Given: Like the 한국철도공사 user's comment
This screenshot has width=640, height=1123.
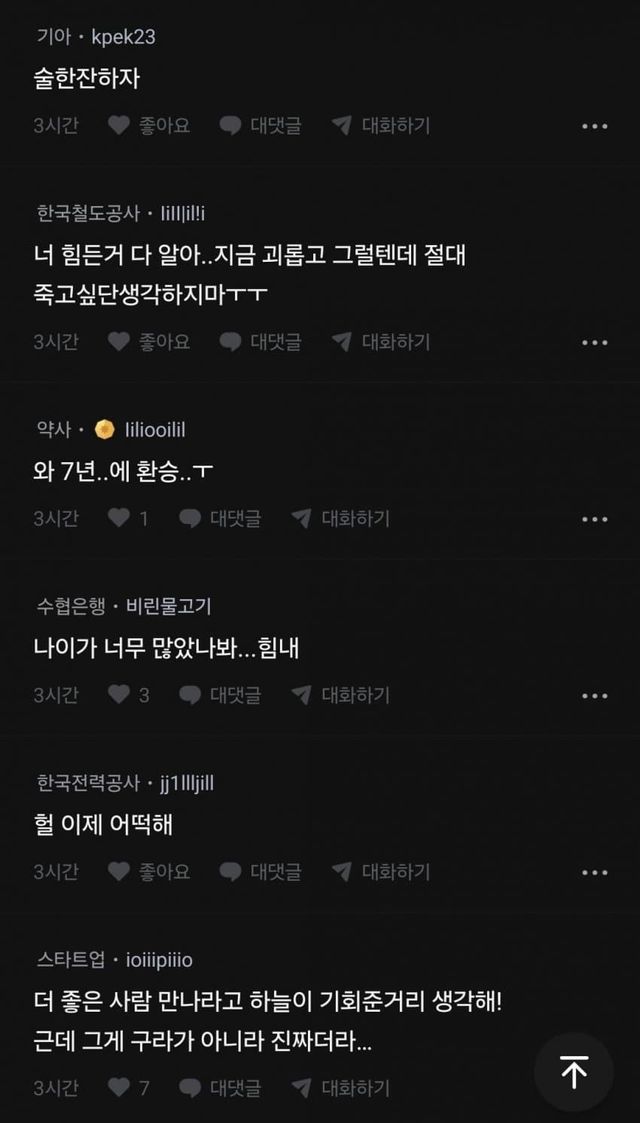Looking at the screenshot, I should click(x=148, y=341).
